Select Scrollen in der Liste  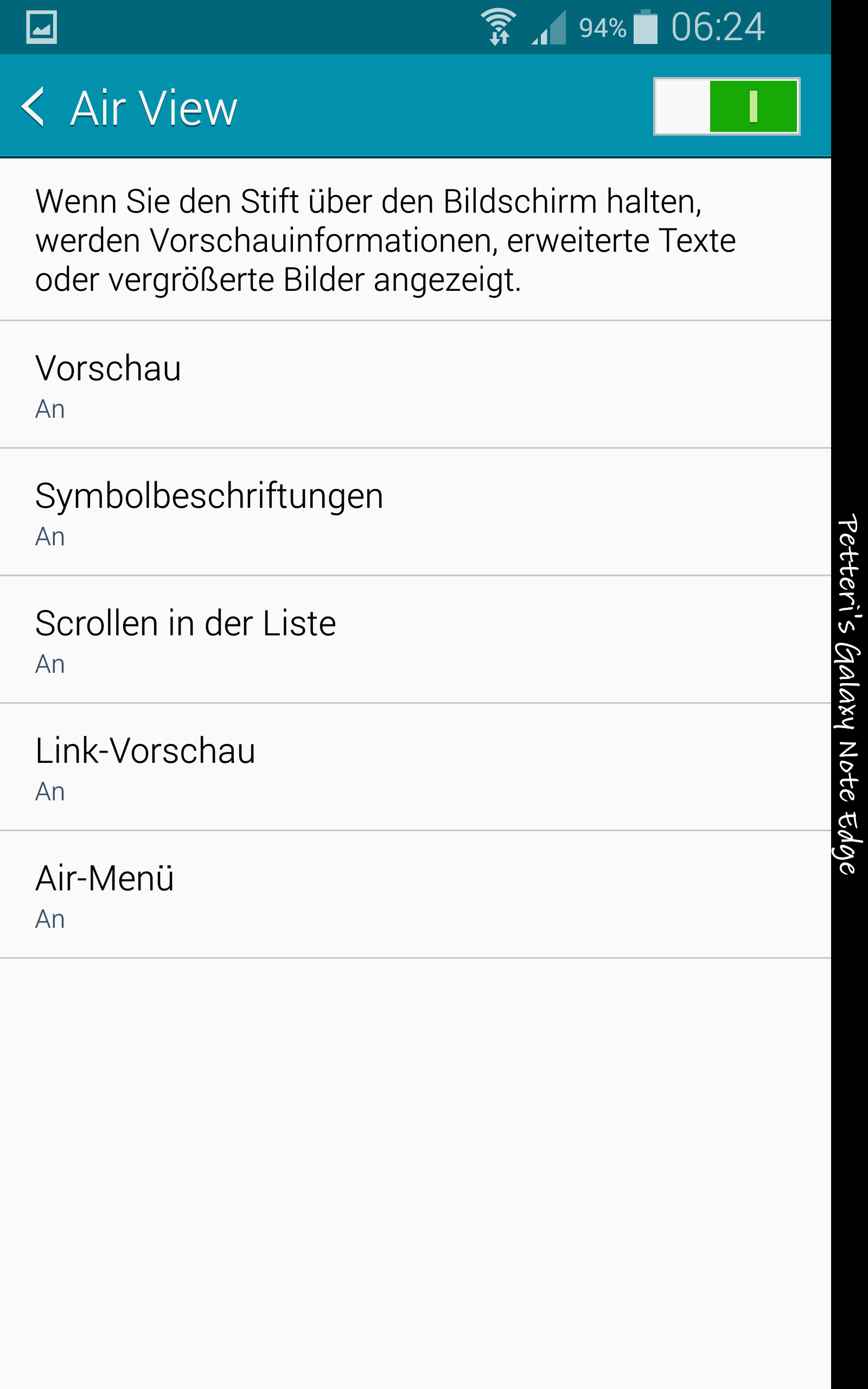[416, 639]
